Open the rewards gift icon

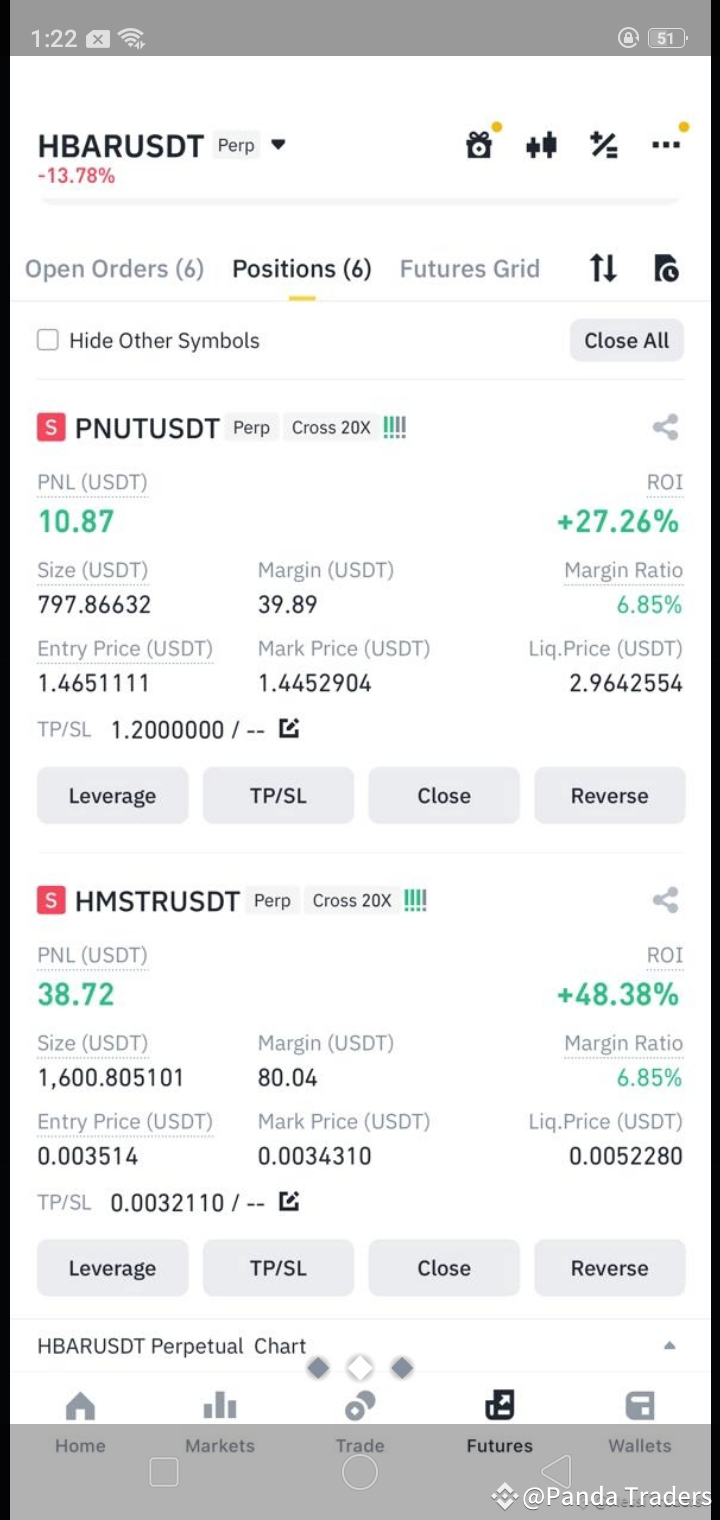pos(479,144)
